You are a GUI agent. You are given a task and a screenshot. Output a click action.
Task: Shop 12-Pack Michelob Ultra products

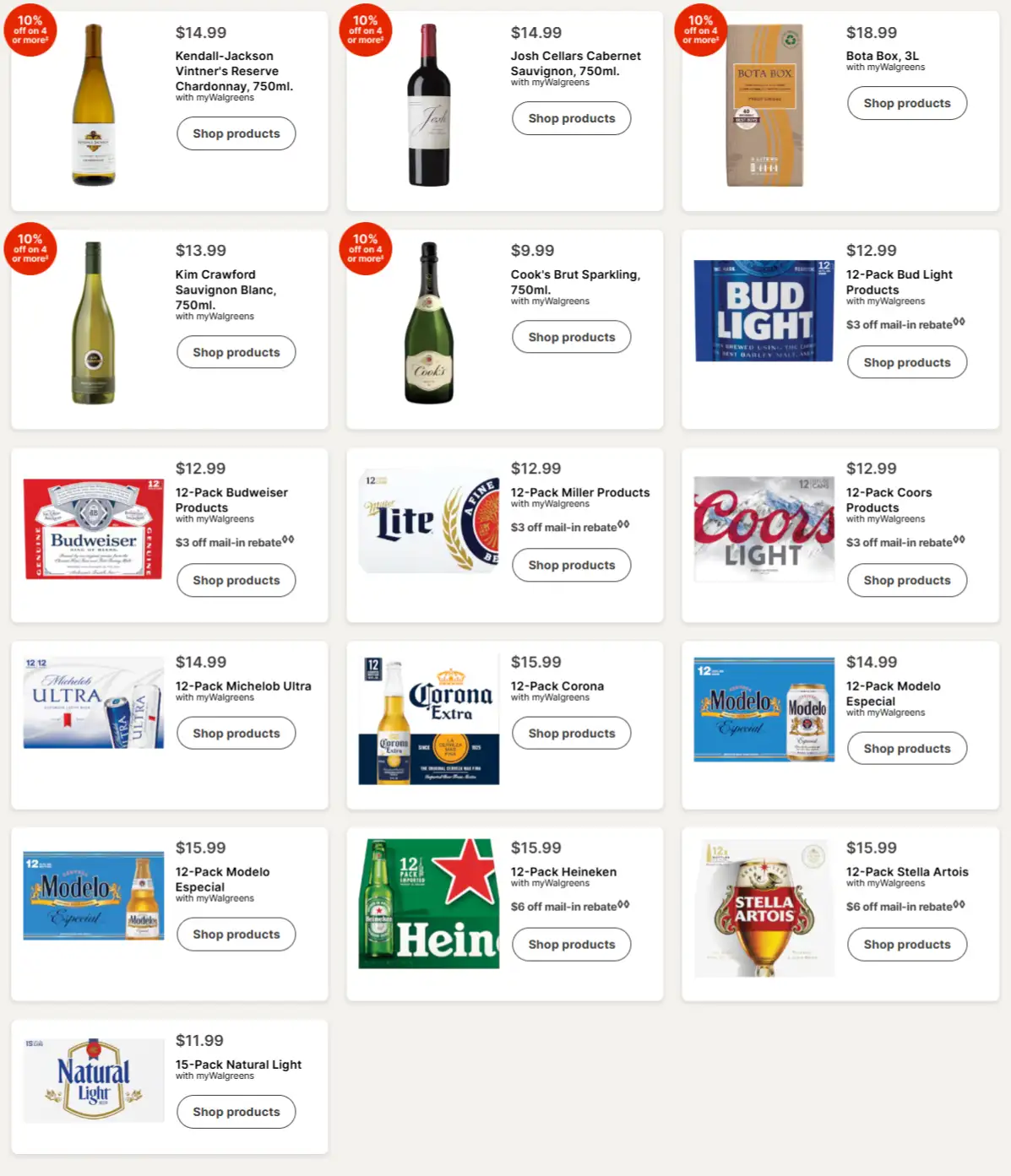pos(236,733)
